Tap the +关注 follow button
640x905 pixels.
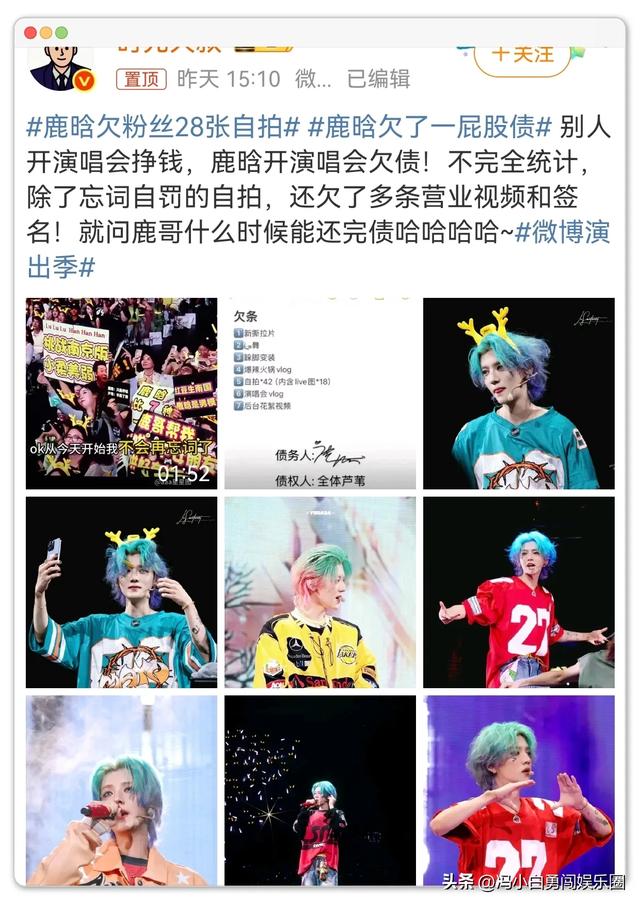(x=521, y=53)
